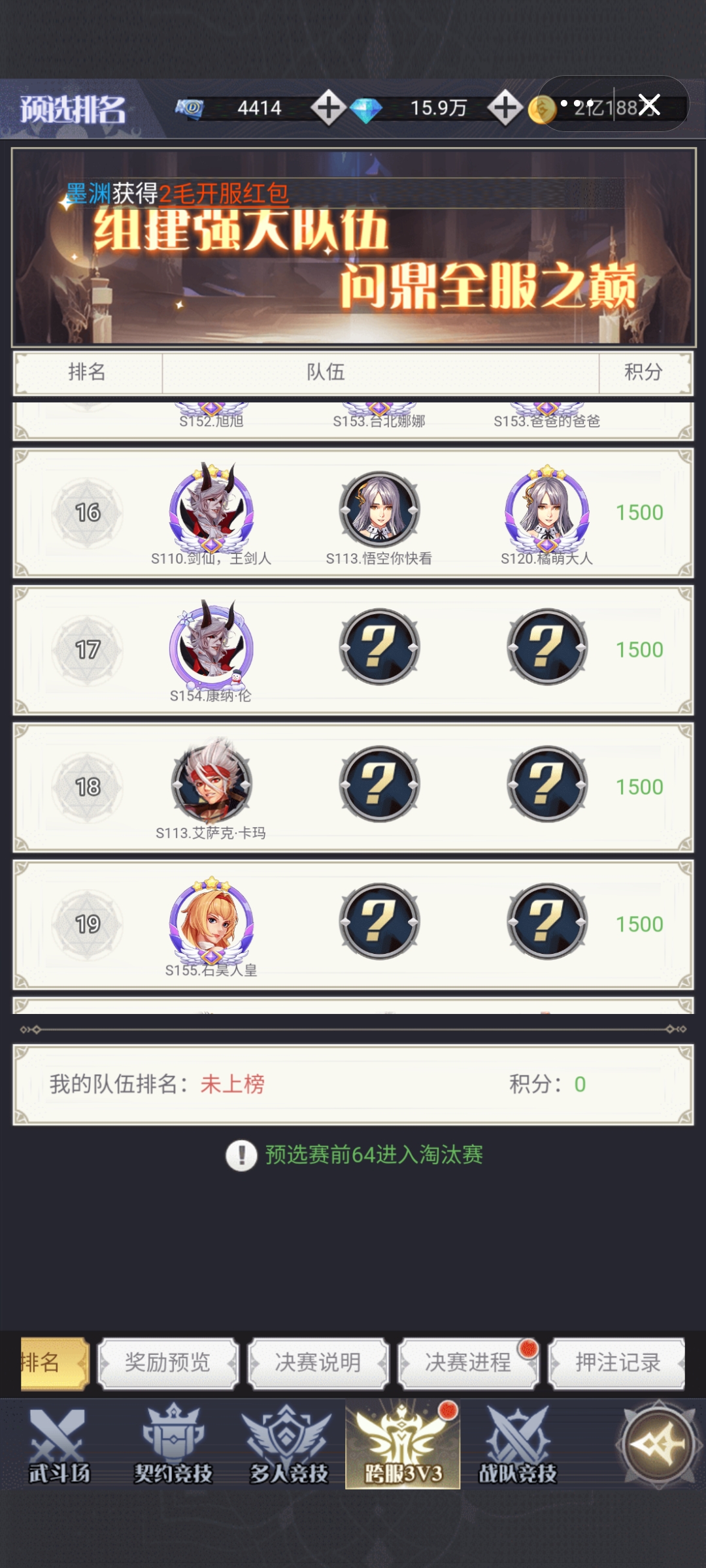Viewport: 706px width, 1568px height.
Task: Close the mini-program with the X icon
Action: coord(649,105)
